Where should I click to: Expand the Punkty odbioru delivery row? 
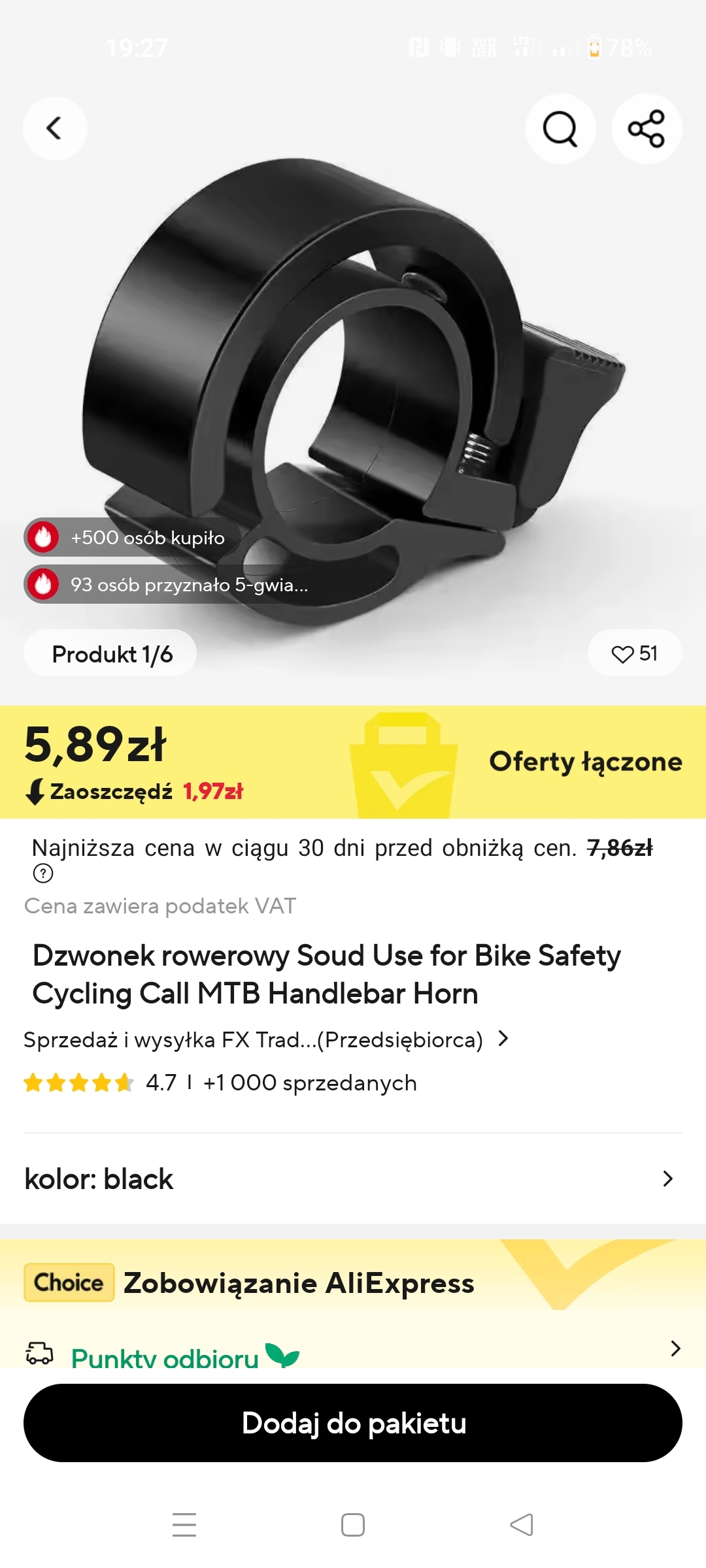pos(353,1352)
